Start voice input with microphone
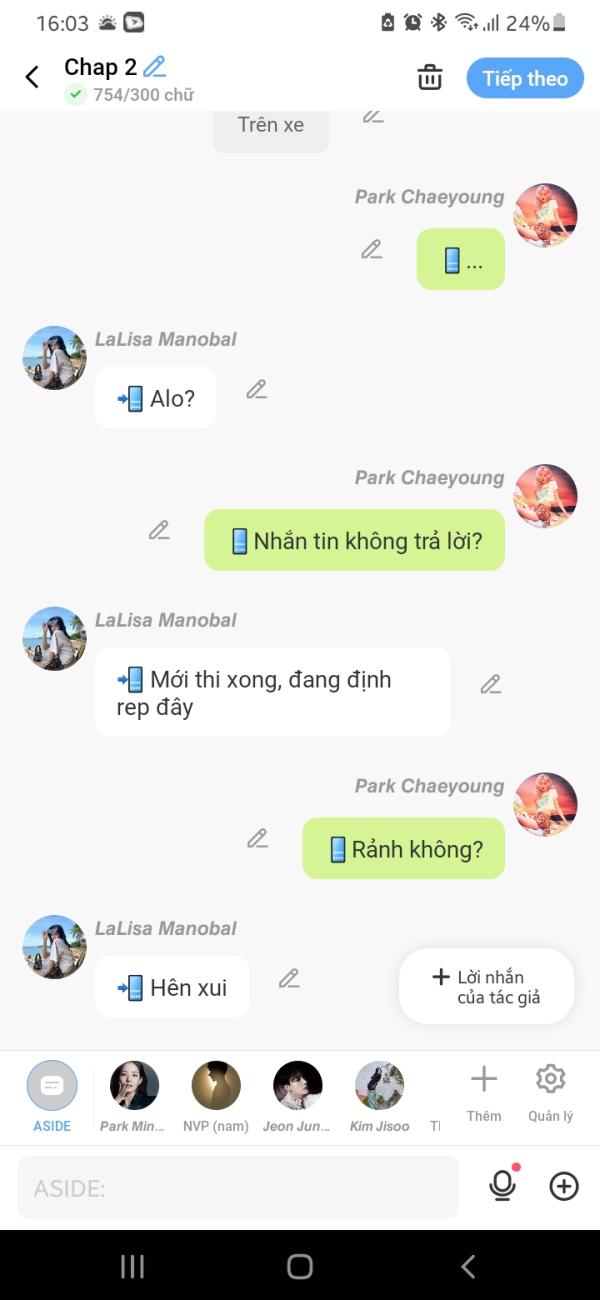 [x=502, y=1186]
